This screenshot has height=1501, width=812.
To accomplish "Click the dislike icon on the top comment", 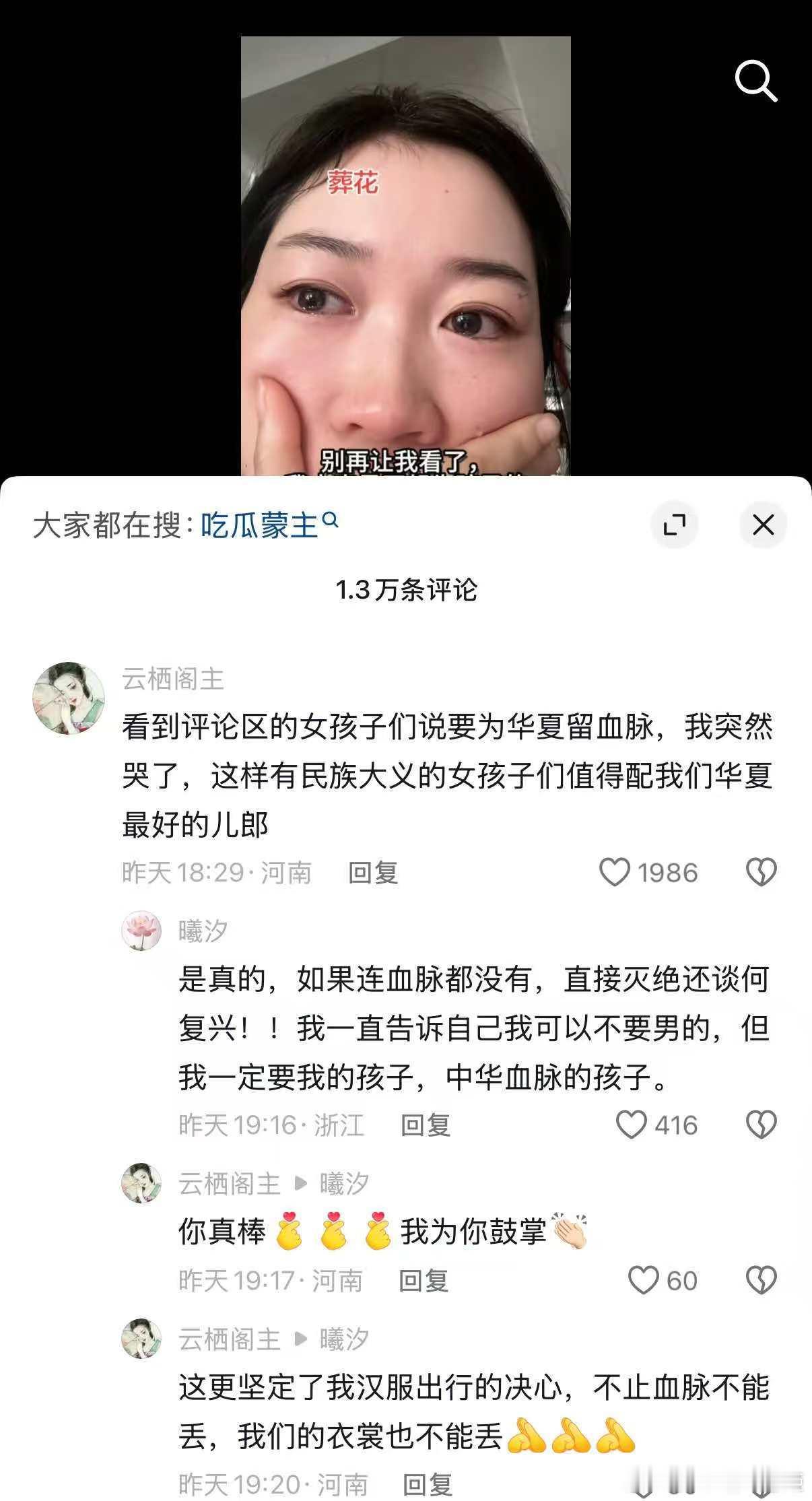I will pyautogui.click(x=762, y=870).
